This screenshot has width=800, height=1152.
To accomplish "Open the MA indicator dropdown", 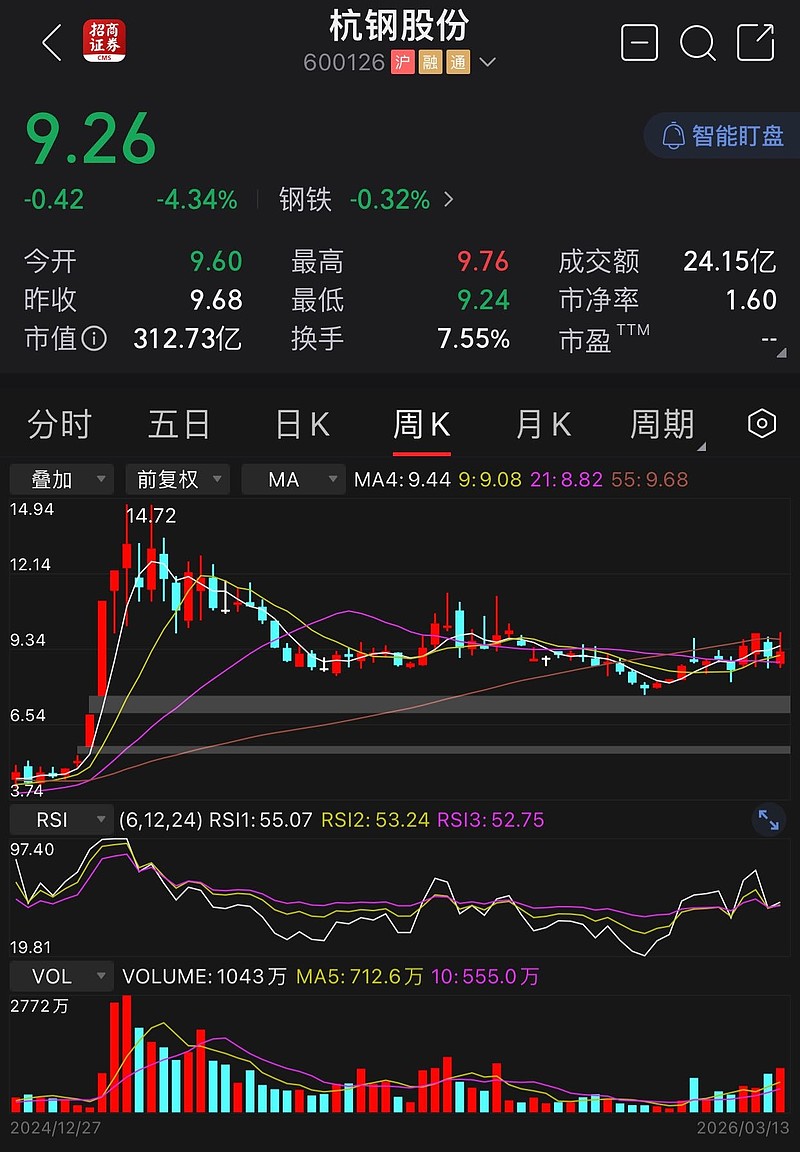I will tap(292, 479).
